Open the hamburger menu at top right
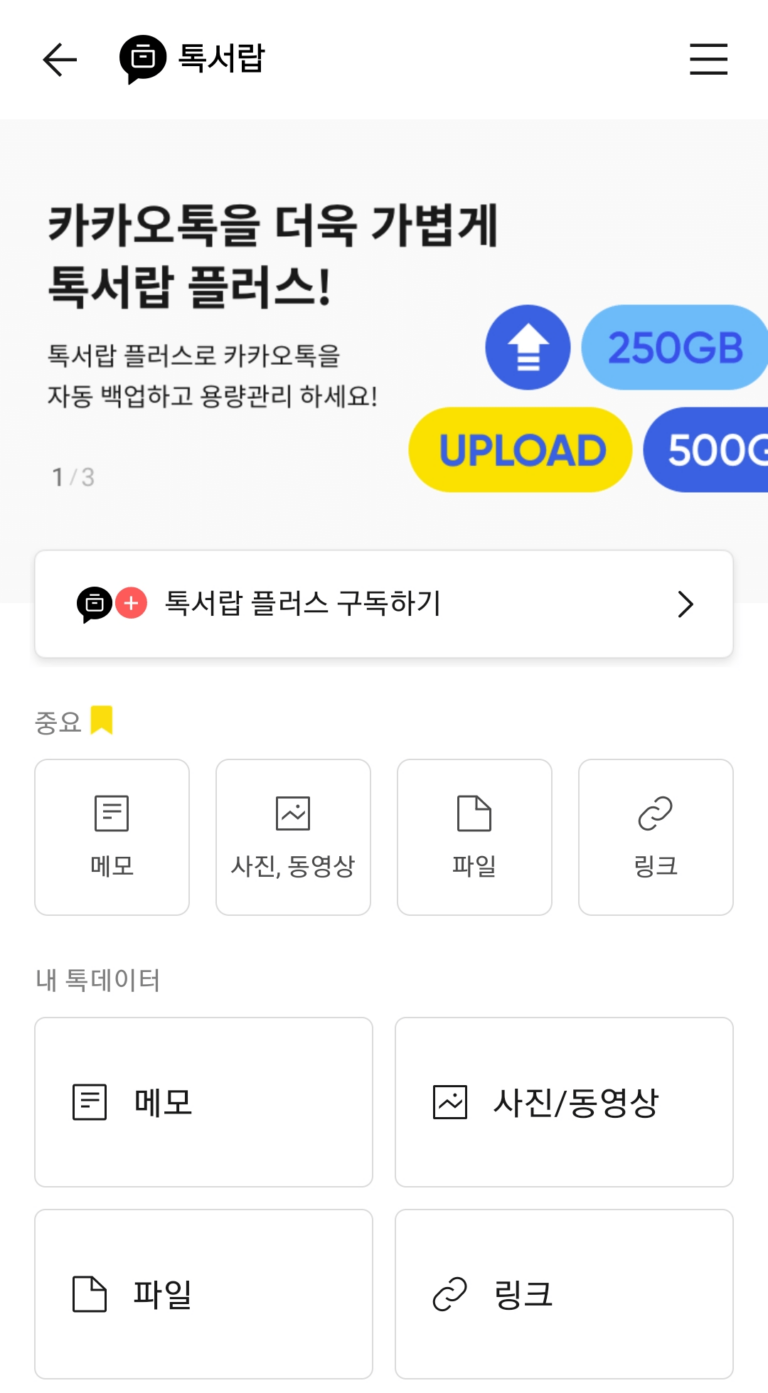Viewport: 768px width, 1393px height. tap(708, 59)
